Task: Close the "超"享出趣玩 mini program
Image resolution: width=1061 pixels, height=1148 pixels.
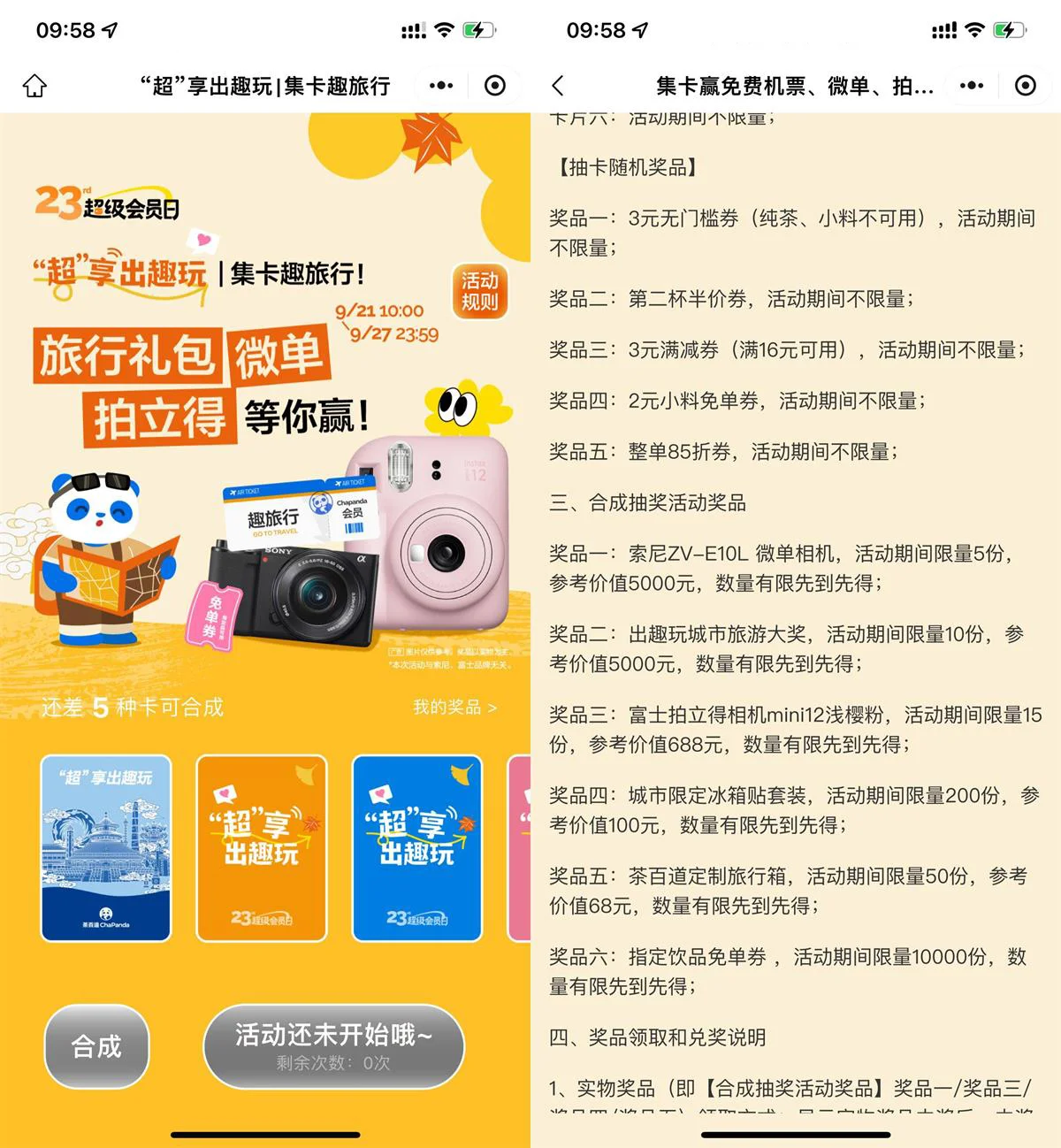Action: pos(495,86)
